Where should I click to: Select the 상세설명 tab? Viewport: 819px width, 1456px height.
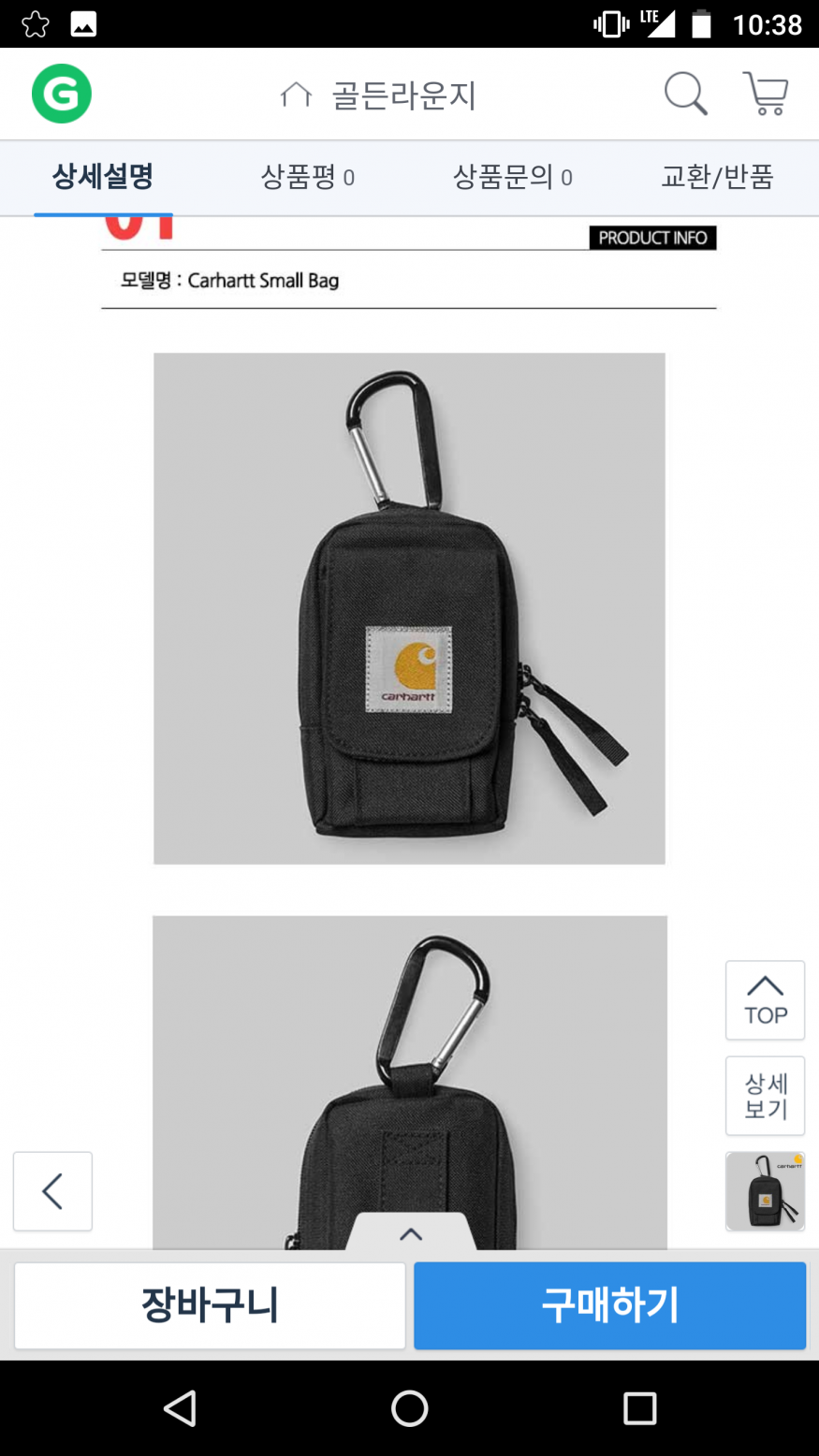tap(103, 177)
